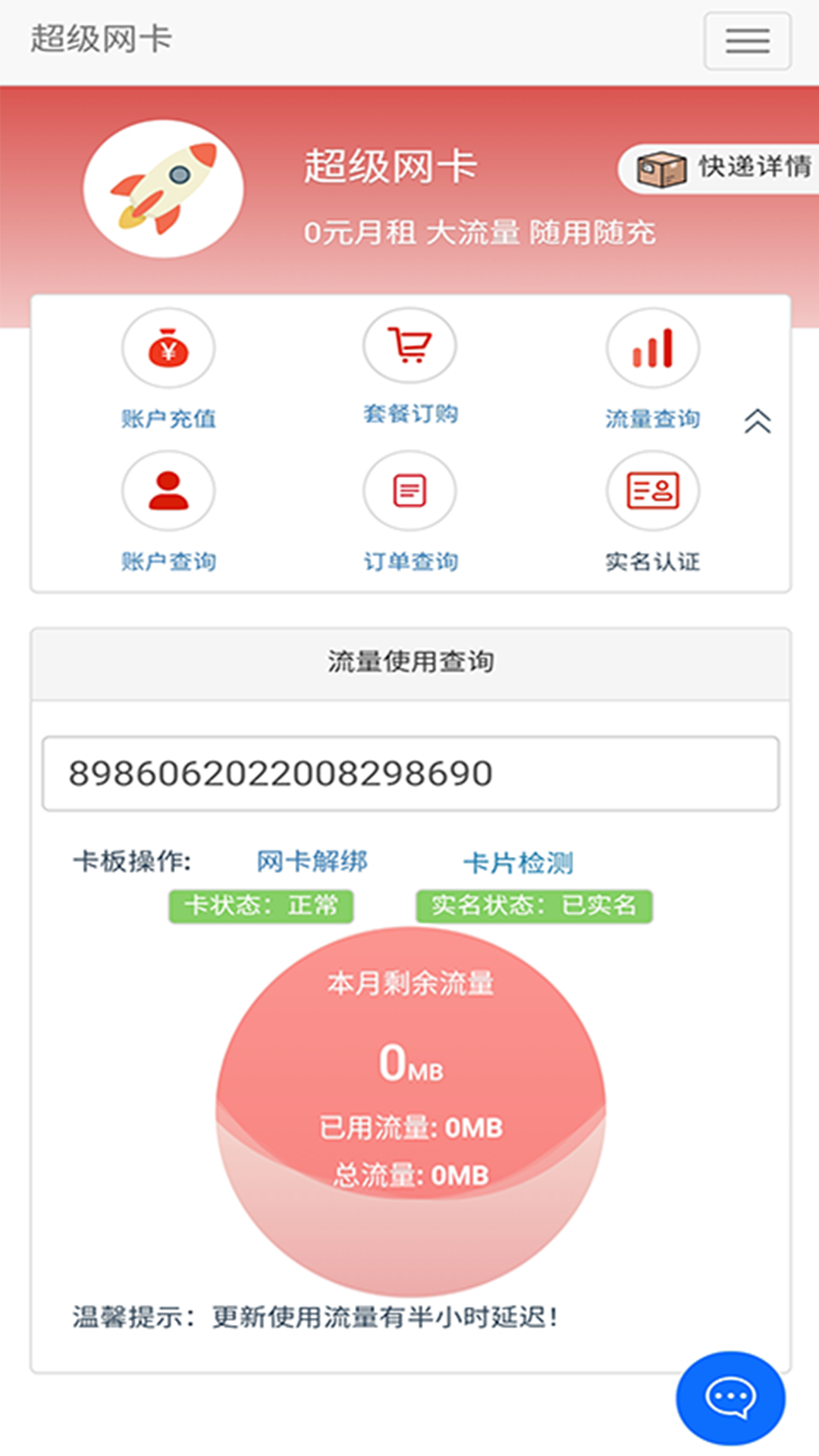
Task: Collapse the menu grid with double chevron
Action: click(758, 421)
